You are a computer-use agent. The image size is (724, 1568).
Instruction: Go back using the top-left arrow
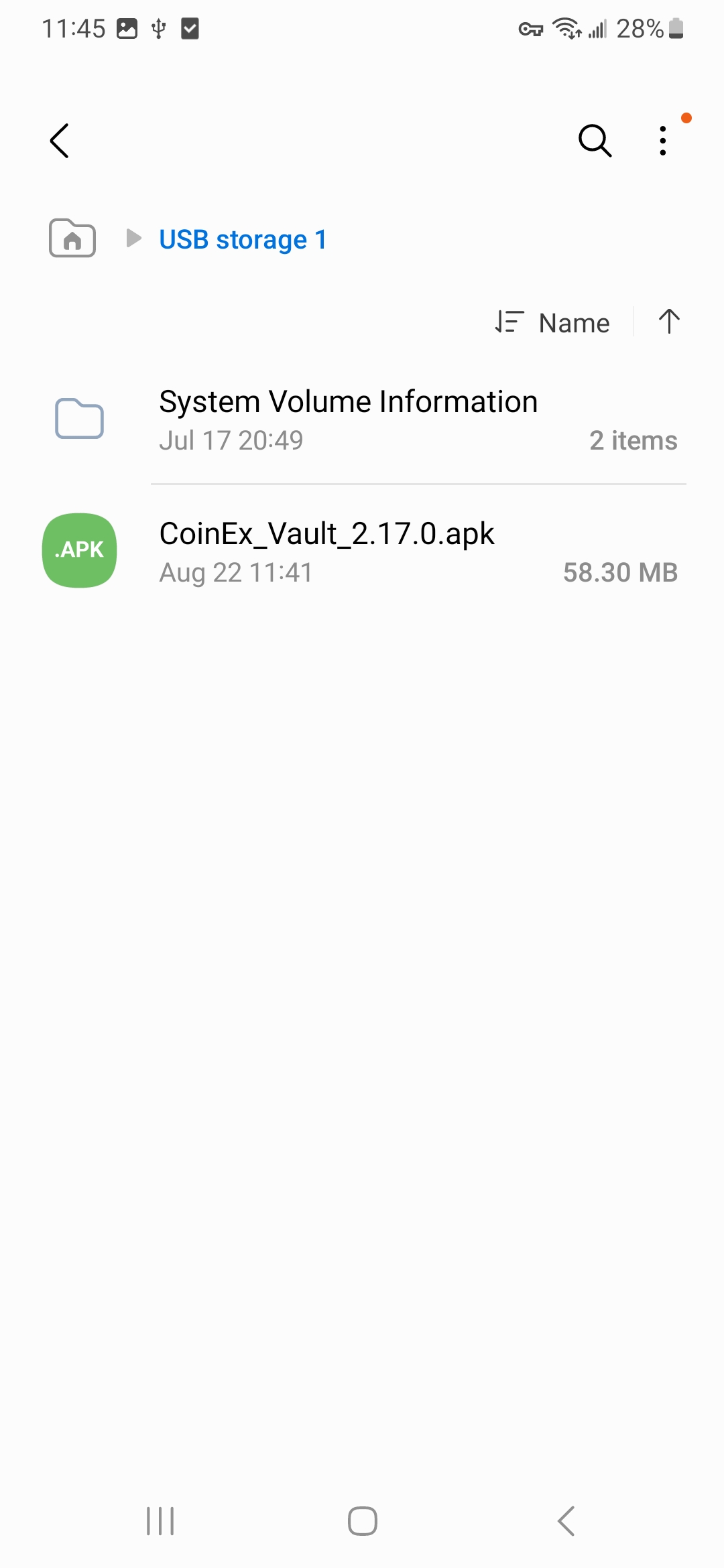pyautogui.click(x=60, y=141)
